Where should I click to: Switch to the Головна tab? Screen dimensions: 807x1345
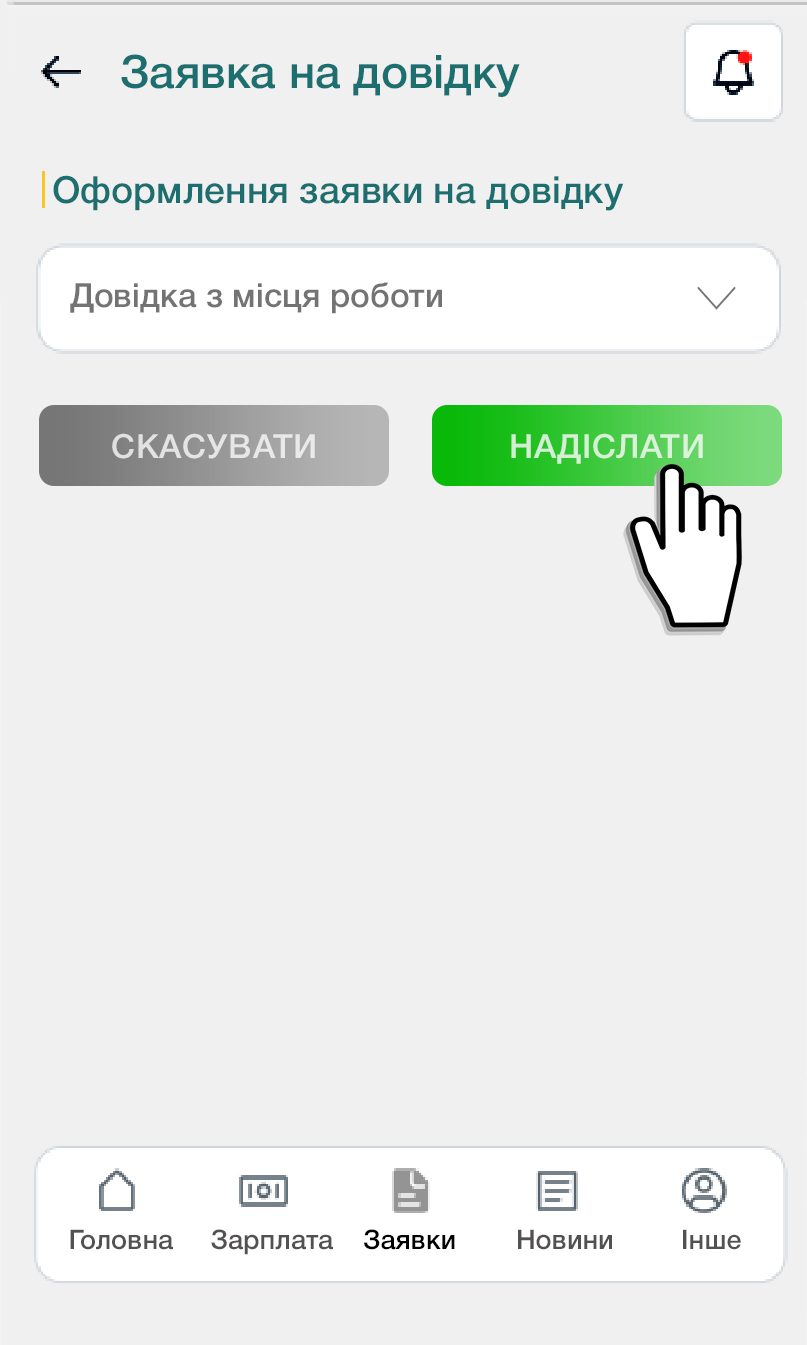(120, 1212)
